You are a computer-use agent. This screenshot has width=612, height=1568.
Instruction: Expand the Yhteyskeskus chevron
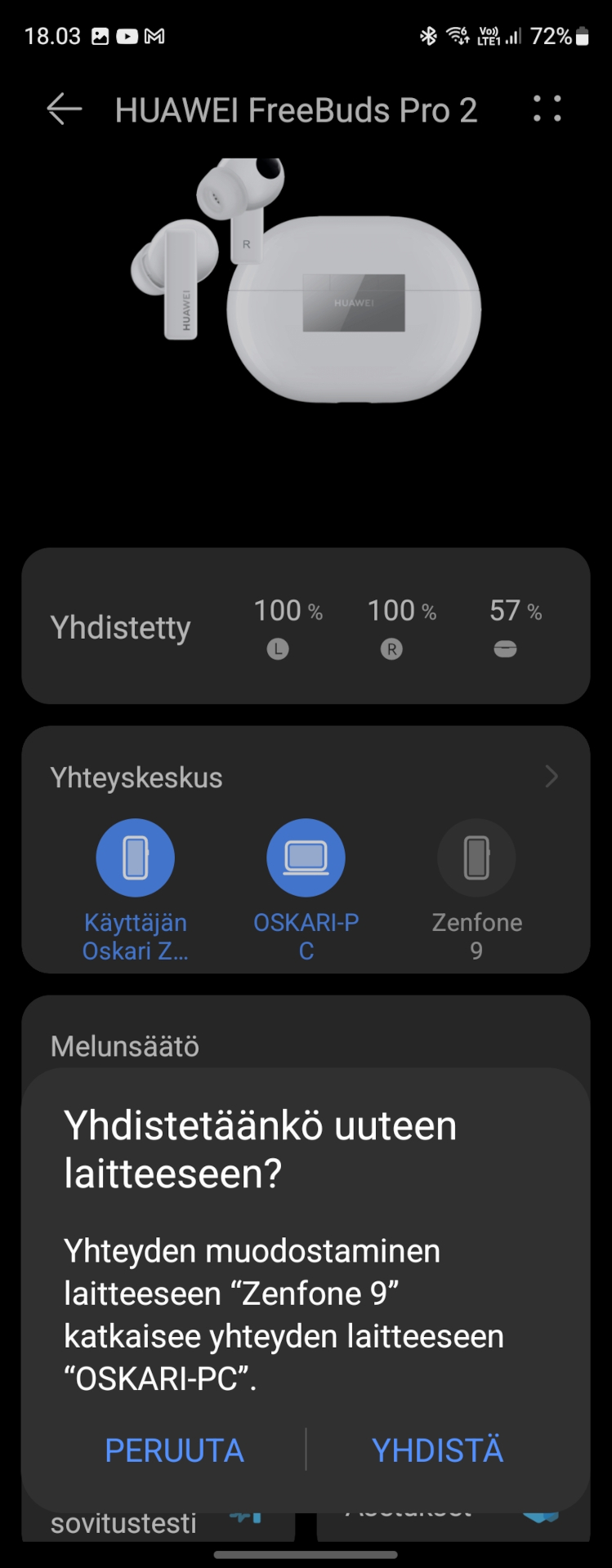point(552,777)
